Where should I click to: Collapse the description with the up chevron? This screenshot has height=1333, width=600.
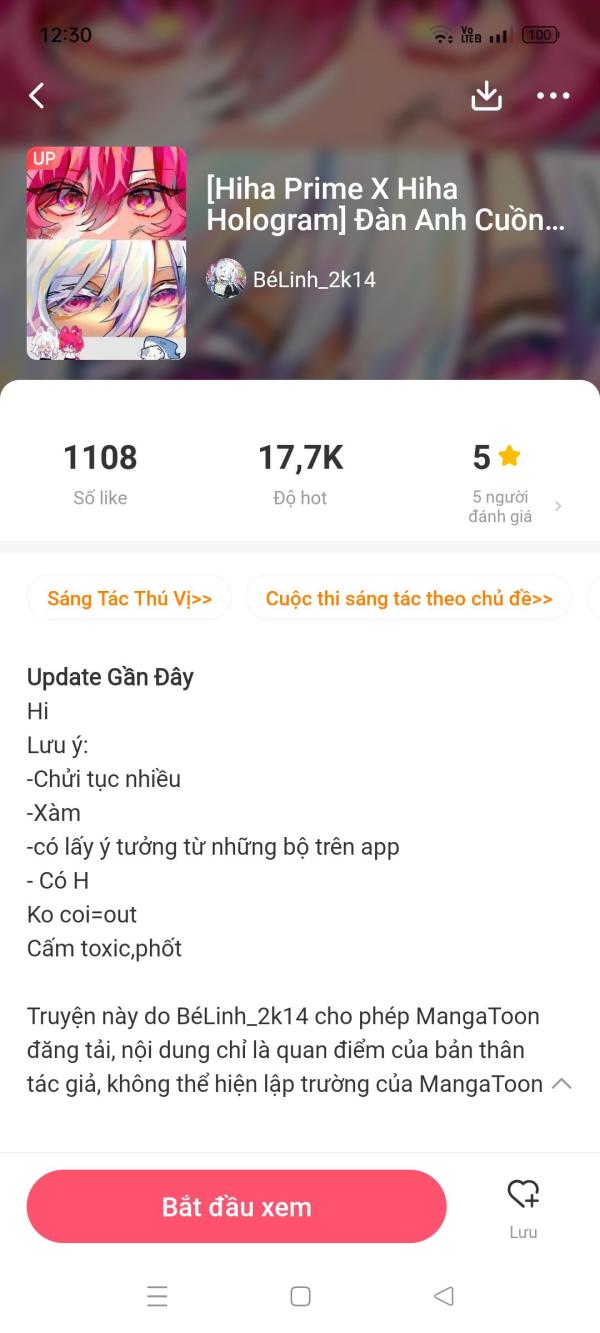pos(562,1083)
